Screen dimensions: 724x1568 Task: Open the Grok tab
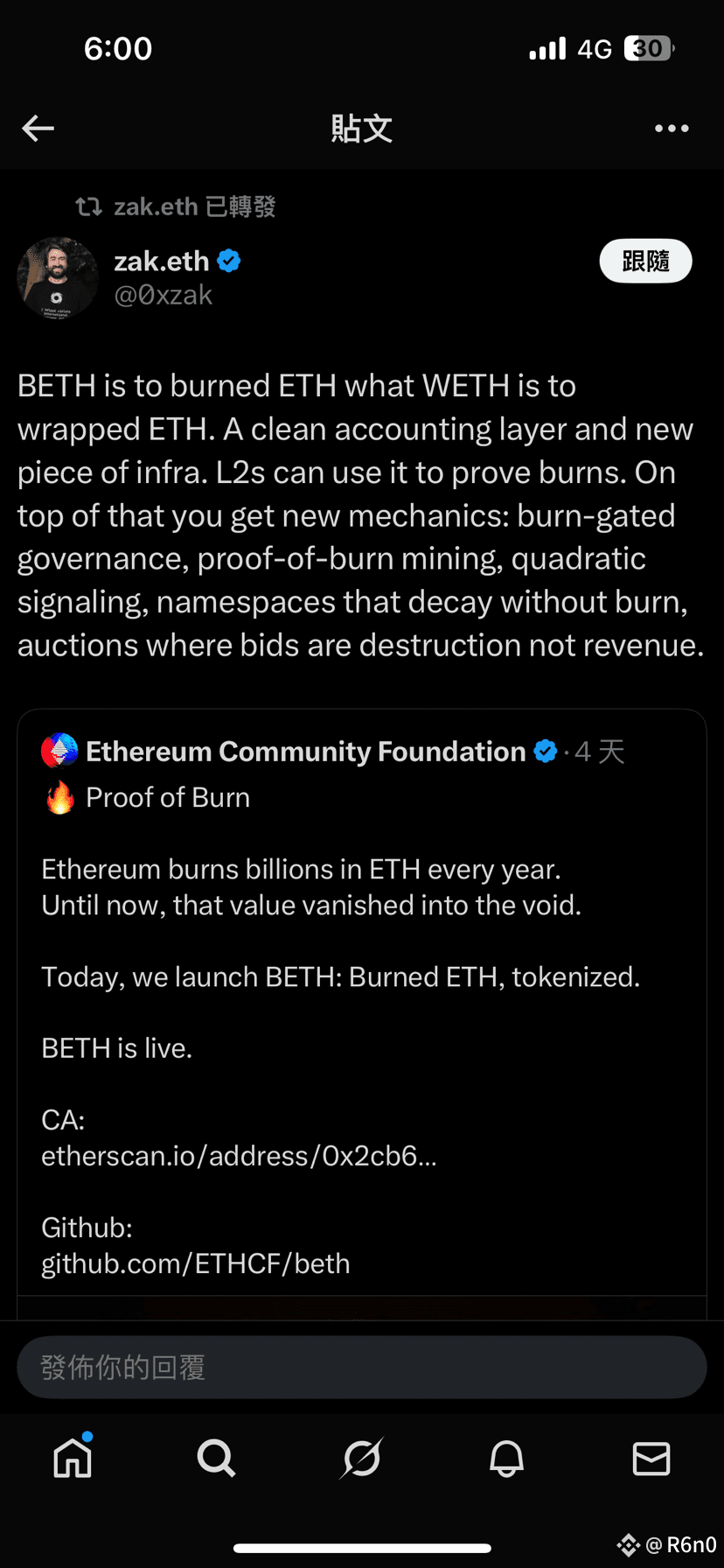(x=361, y=1459)
